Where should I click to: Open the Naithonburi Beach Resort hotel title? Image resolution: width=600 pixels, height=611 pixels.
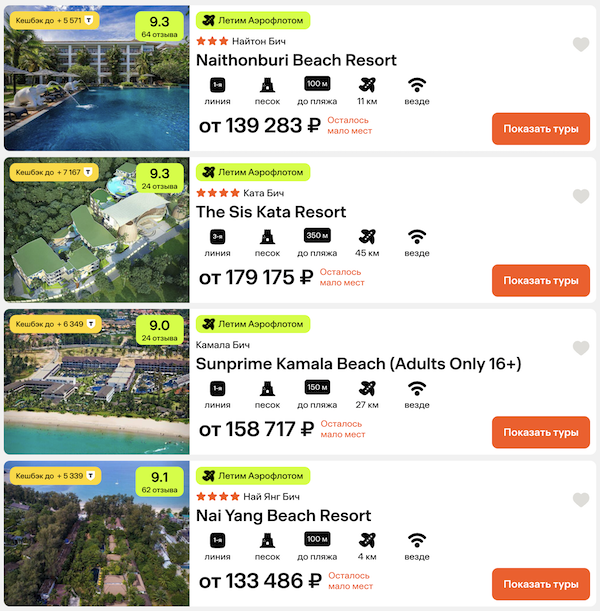click(296, 60)
